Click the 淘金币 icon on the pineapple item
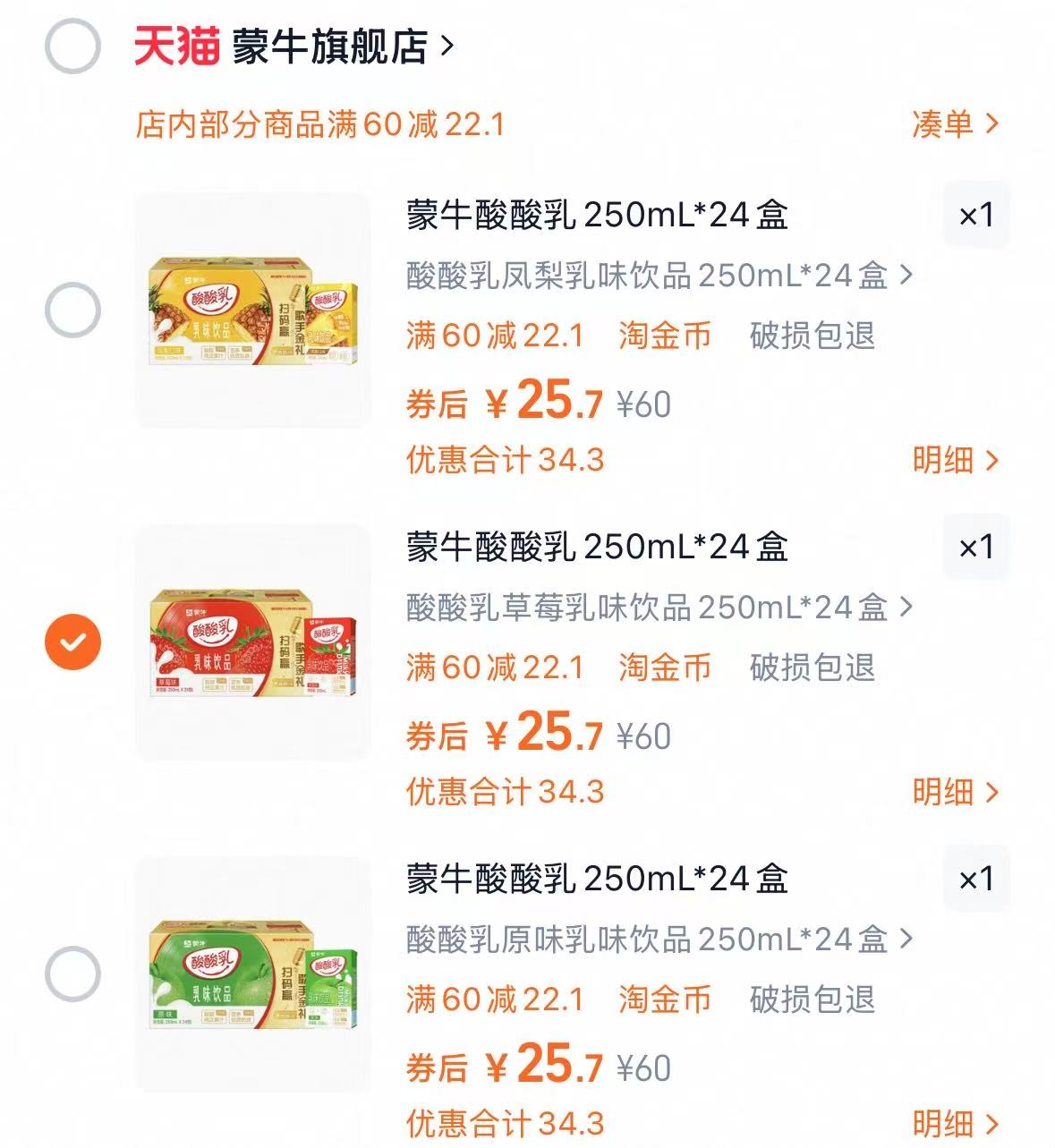 click(665, 336)
